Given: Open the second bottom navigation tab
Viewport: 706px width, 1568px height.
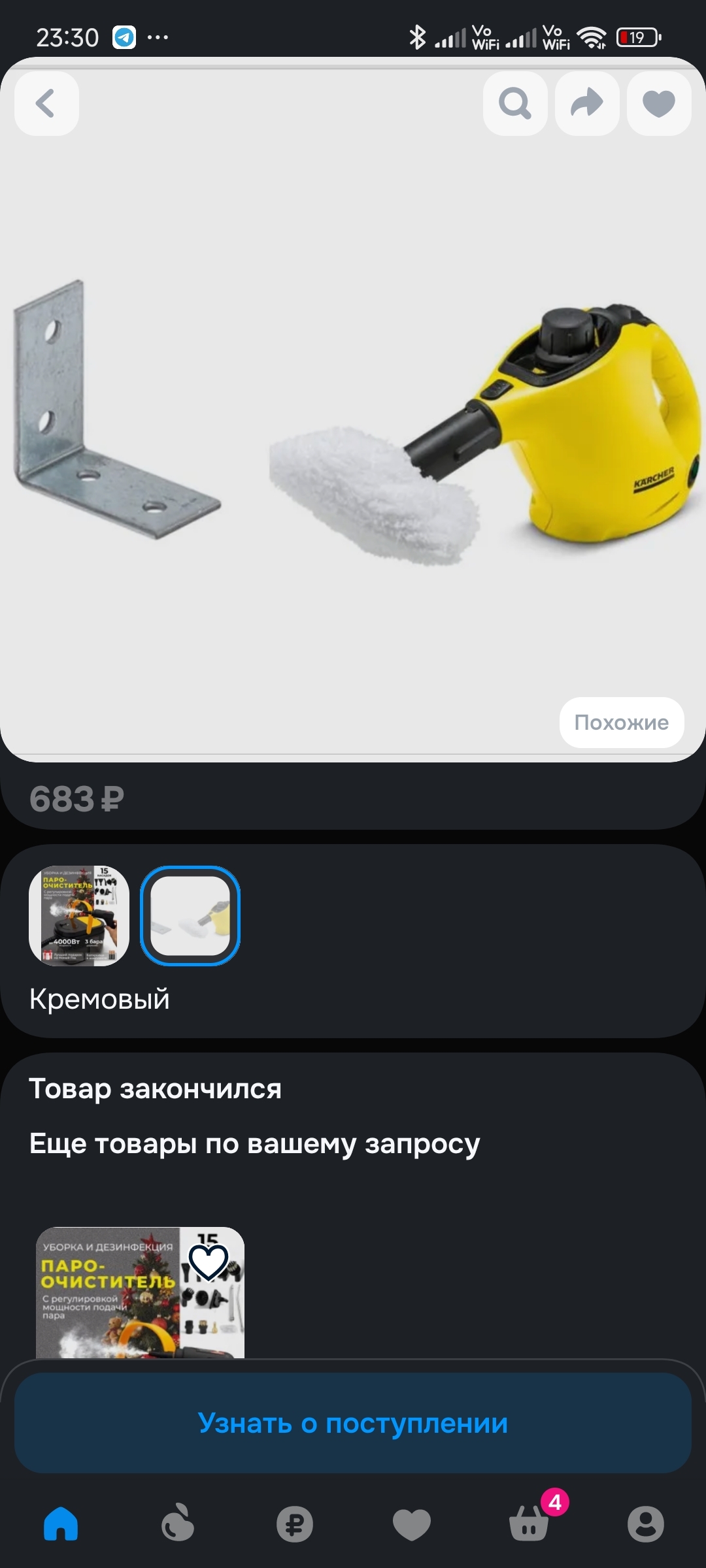Looking at the screenshot, I should tap(178, 1524).
